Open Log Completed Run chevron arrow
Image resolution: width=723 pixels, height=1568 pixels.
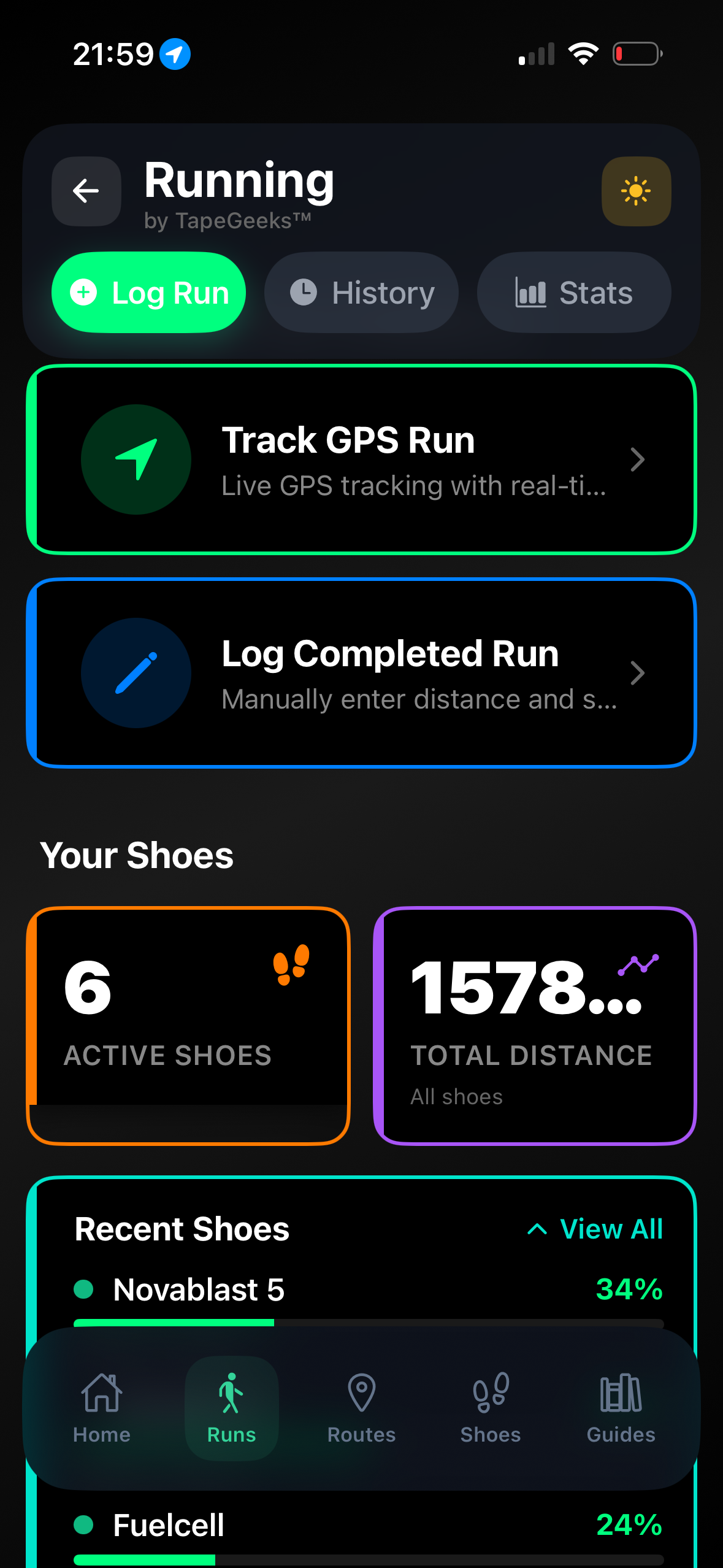point(638,672)
